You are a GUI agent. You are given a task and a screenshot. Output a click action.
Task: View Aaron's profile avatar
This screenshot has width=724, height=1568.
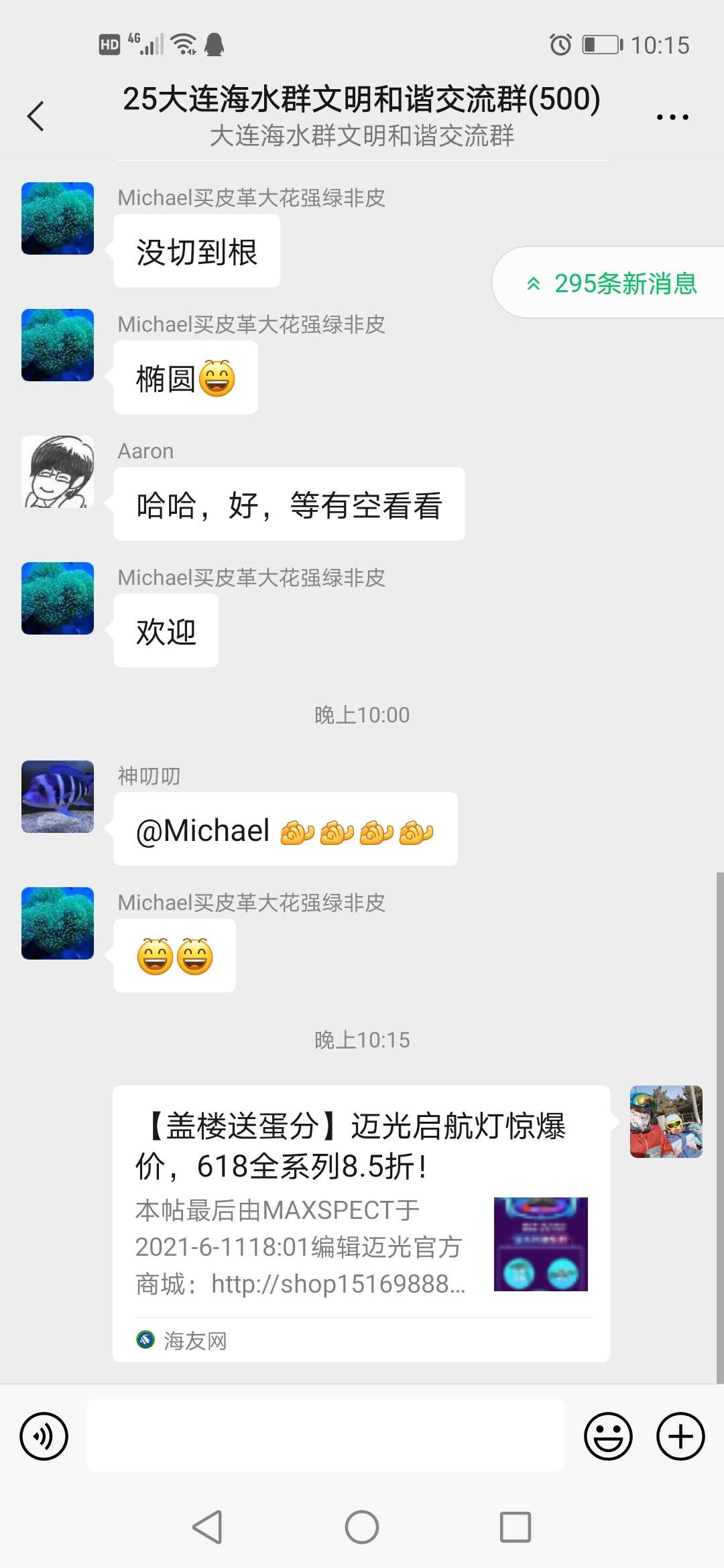58,472
